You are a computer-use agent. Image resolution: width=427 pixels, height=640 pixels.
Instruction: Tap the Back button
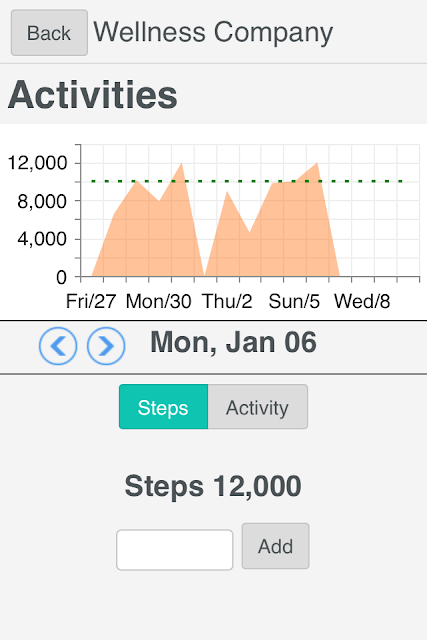49,33
